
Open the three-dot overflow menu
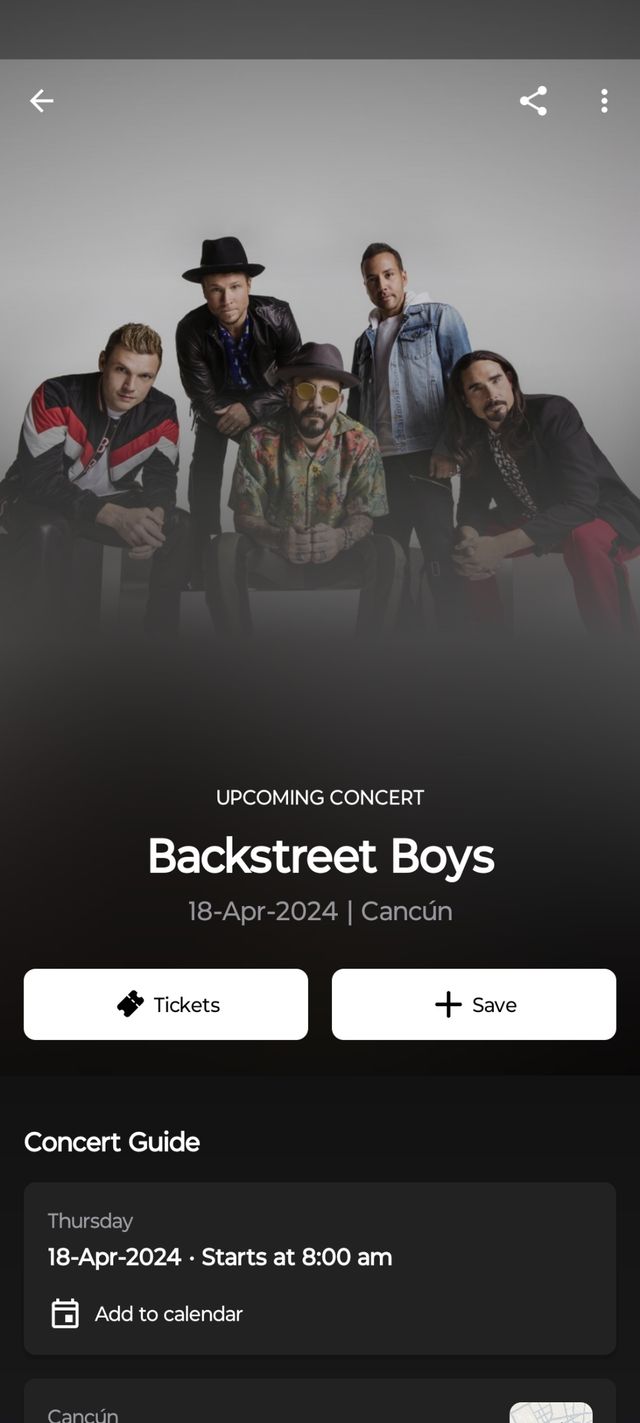tap(604, 101)
